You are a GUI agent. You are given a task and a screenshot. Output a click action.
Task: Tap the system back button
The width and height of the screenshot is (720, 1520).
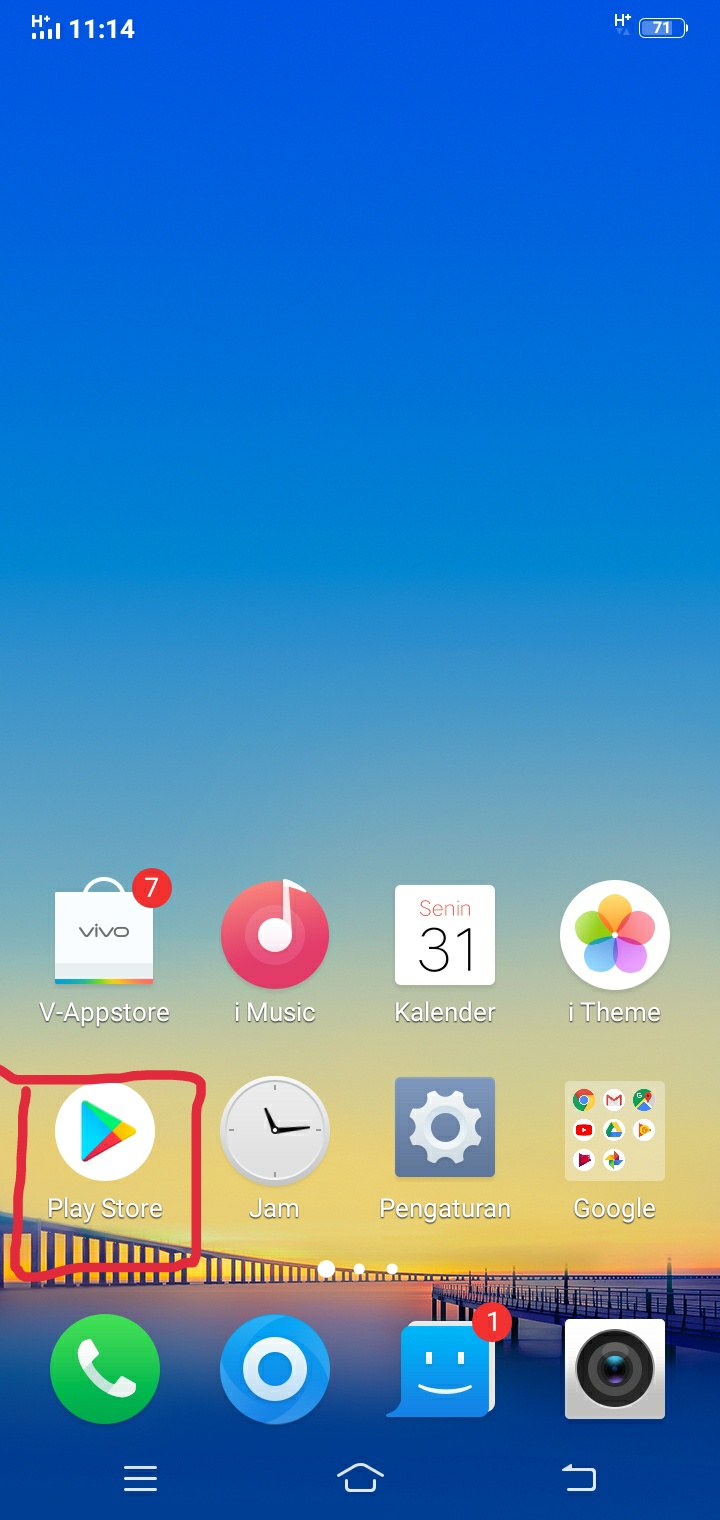(x=578, y=1478)
